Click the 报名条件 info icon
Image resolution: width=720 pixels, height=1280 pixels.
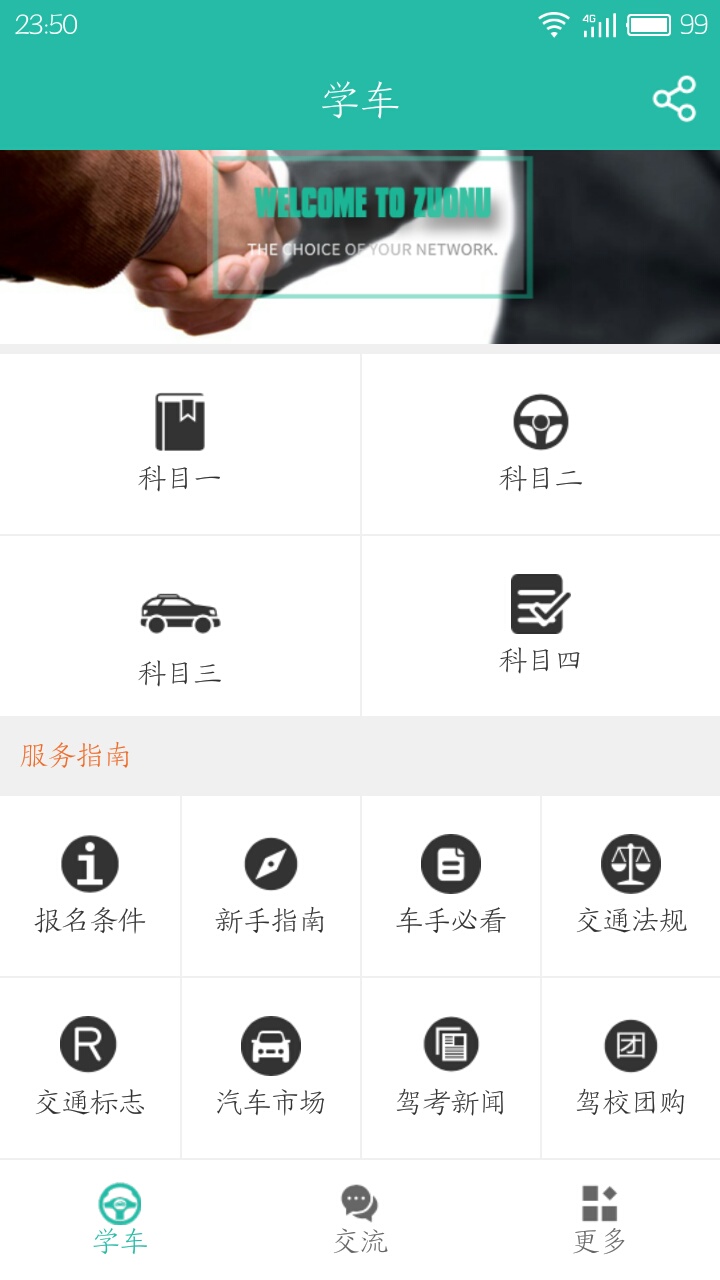coord(90,863)
